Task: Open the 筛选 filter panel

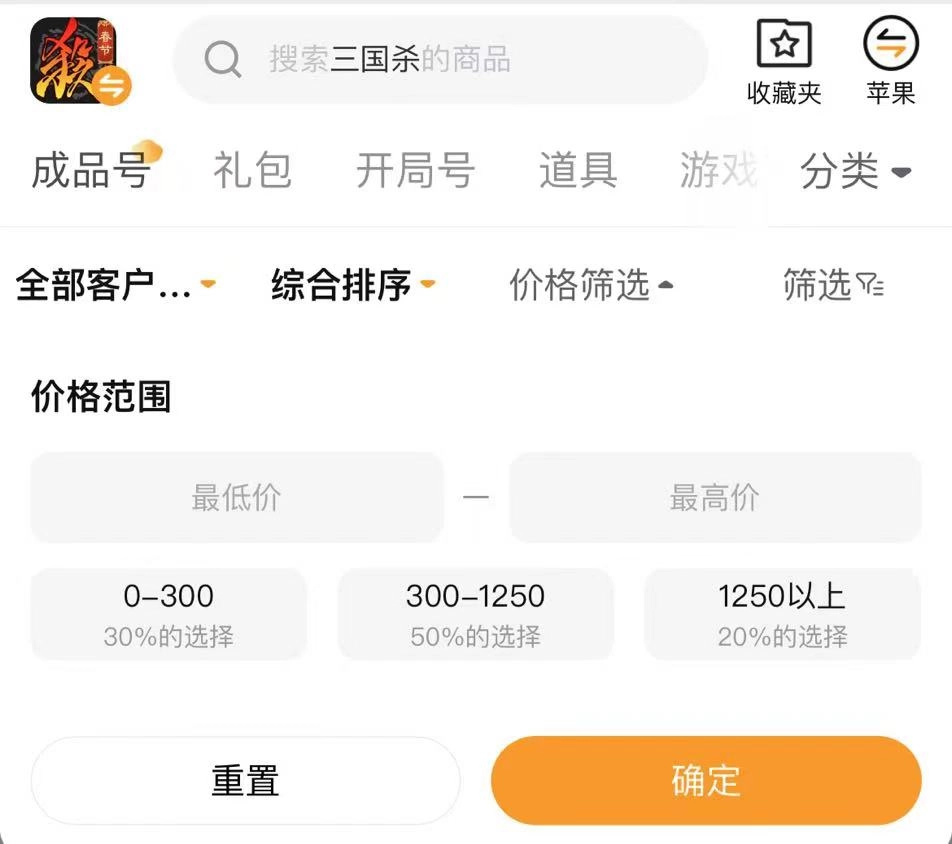Action: 834,285
